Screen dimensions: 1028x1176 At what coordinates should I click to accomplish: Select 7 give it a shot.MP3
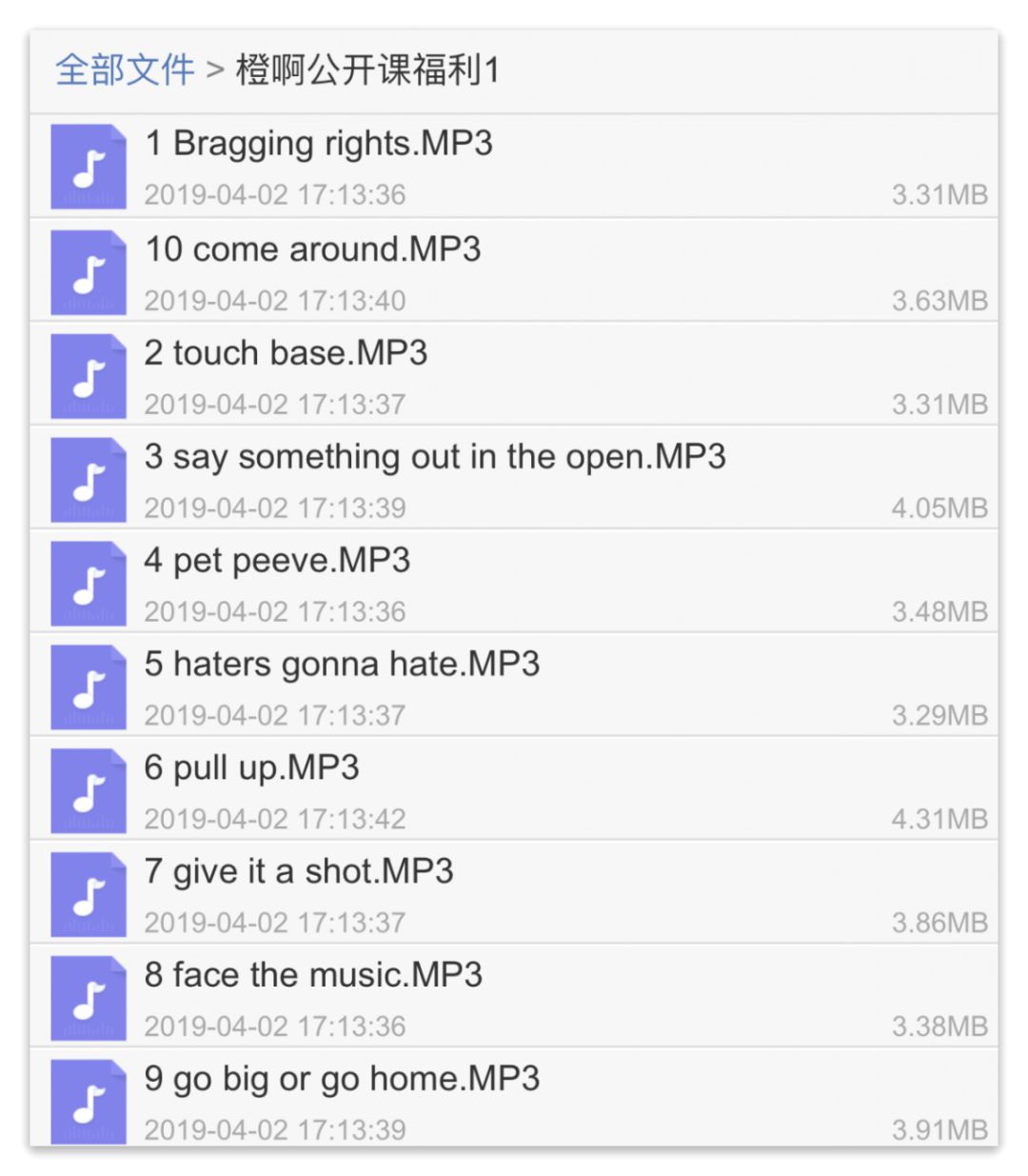pyautogui.click(x=299, y=872)
